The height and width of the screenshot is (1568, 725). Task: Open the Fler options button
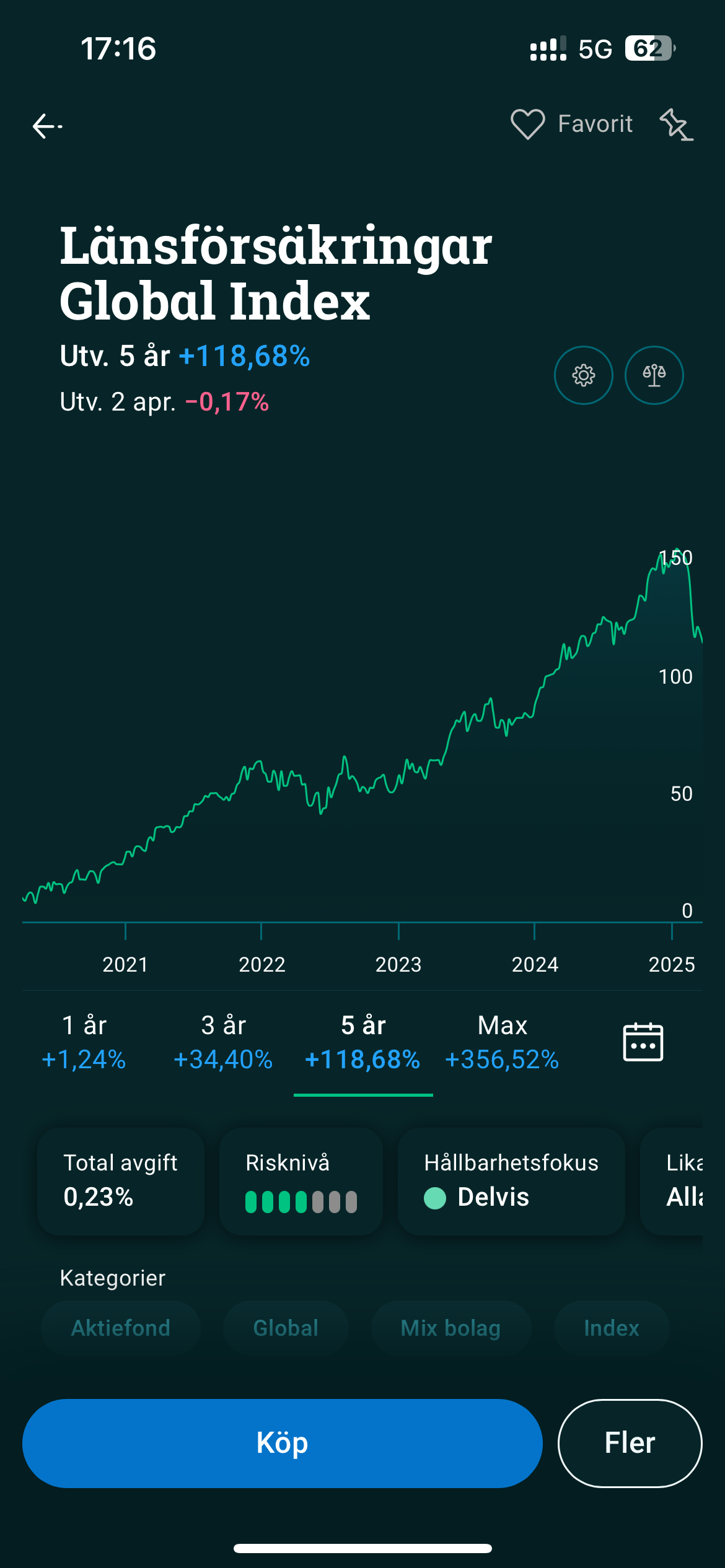630,1443
